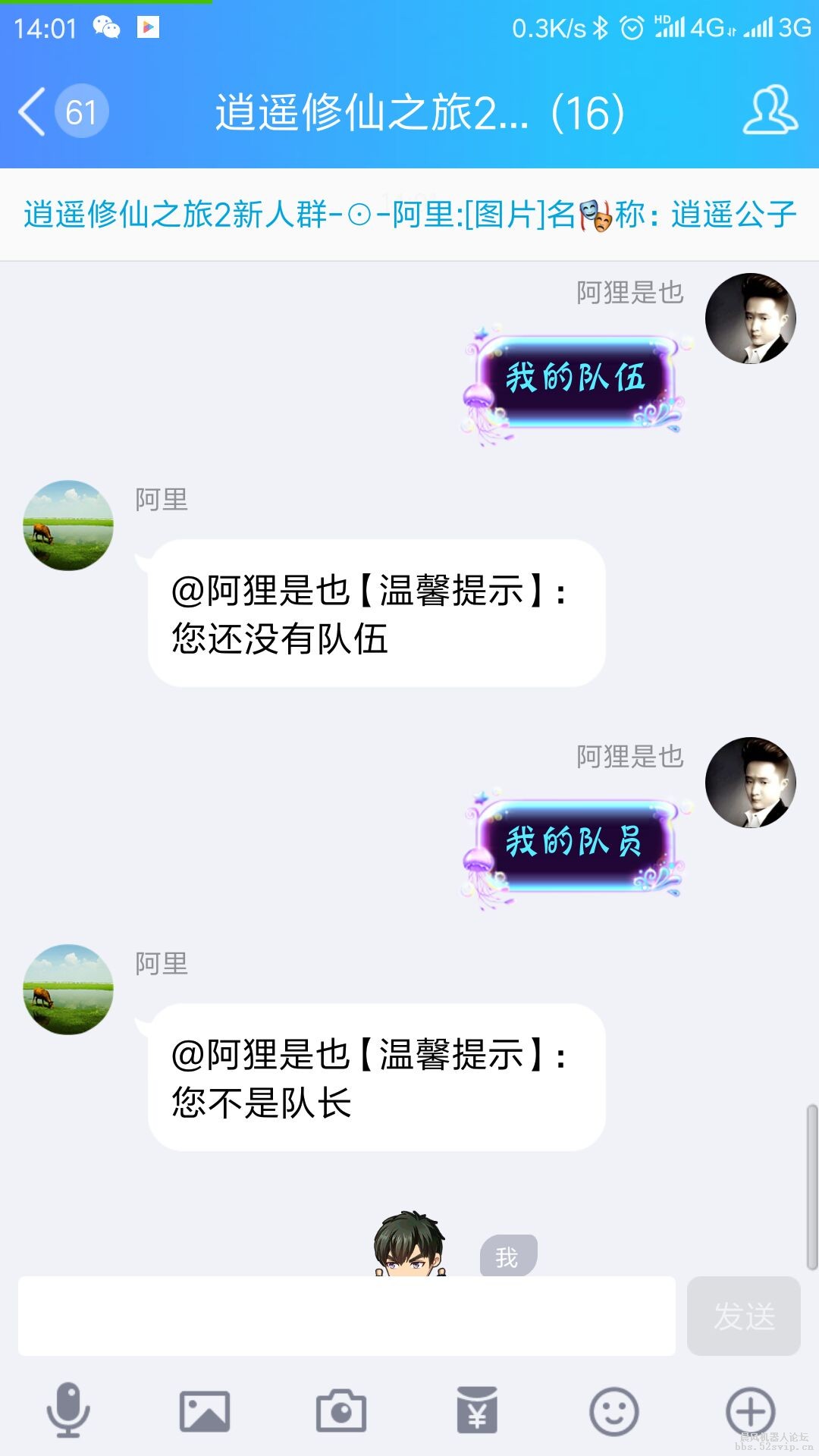Viewport: 819px width, 1456px height.
Task: Open 阿里's avatar above the 您不是队长 reply
Action: tap(68, 989)
